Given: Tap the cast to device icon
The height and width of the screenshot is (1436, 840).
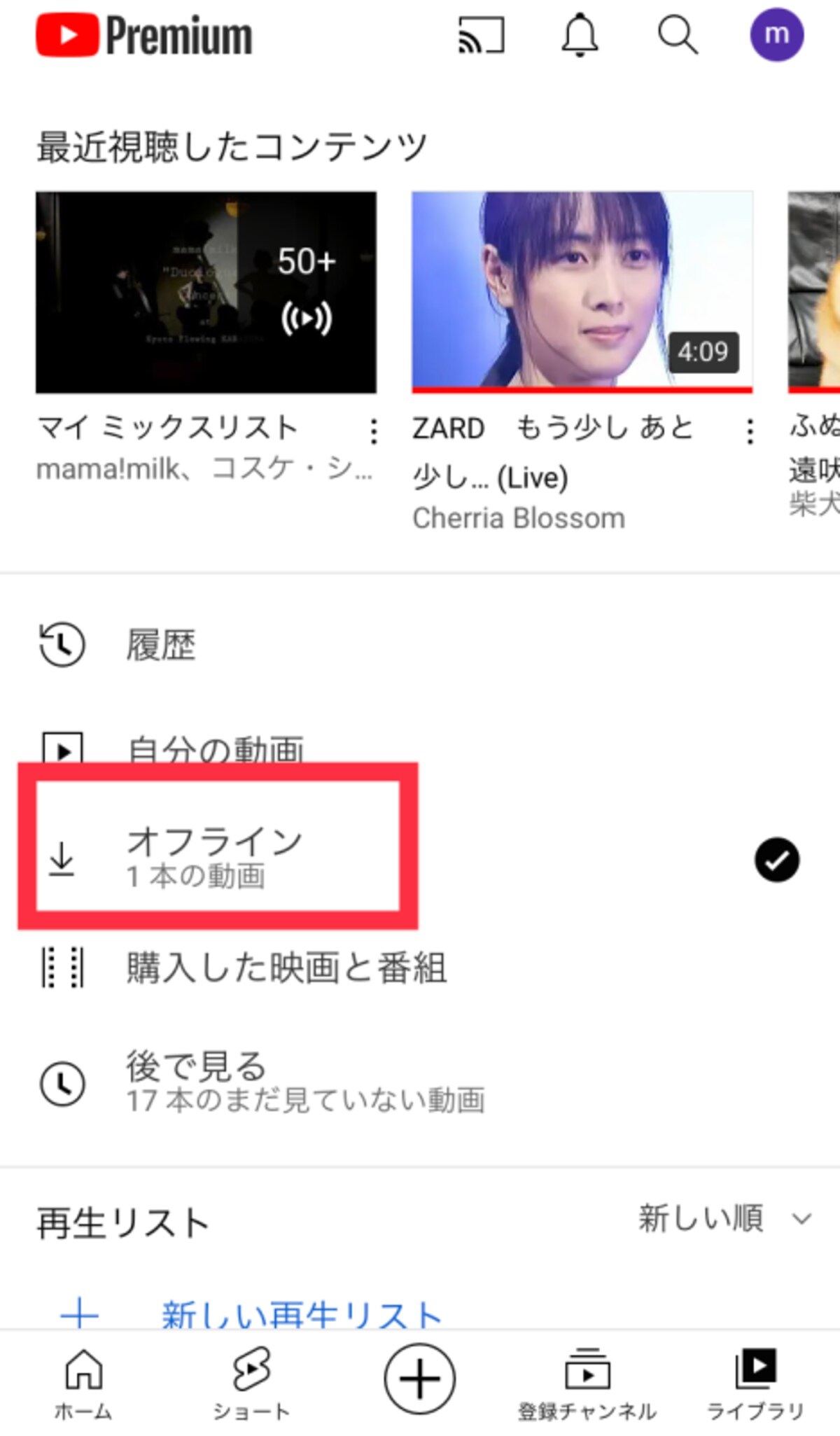Looking at the screenshot, I should (481, 36).
